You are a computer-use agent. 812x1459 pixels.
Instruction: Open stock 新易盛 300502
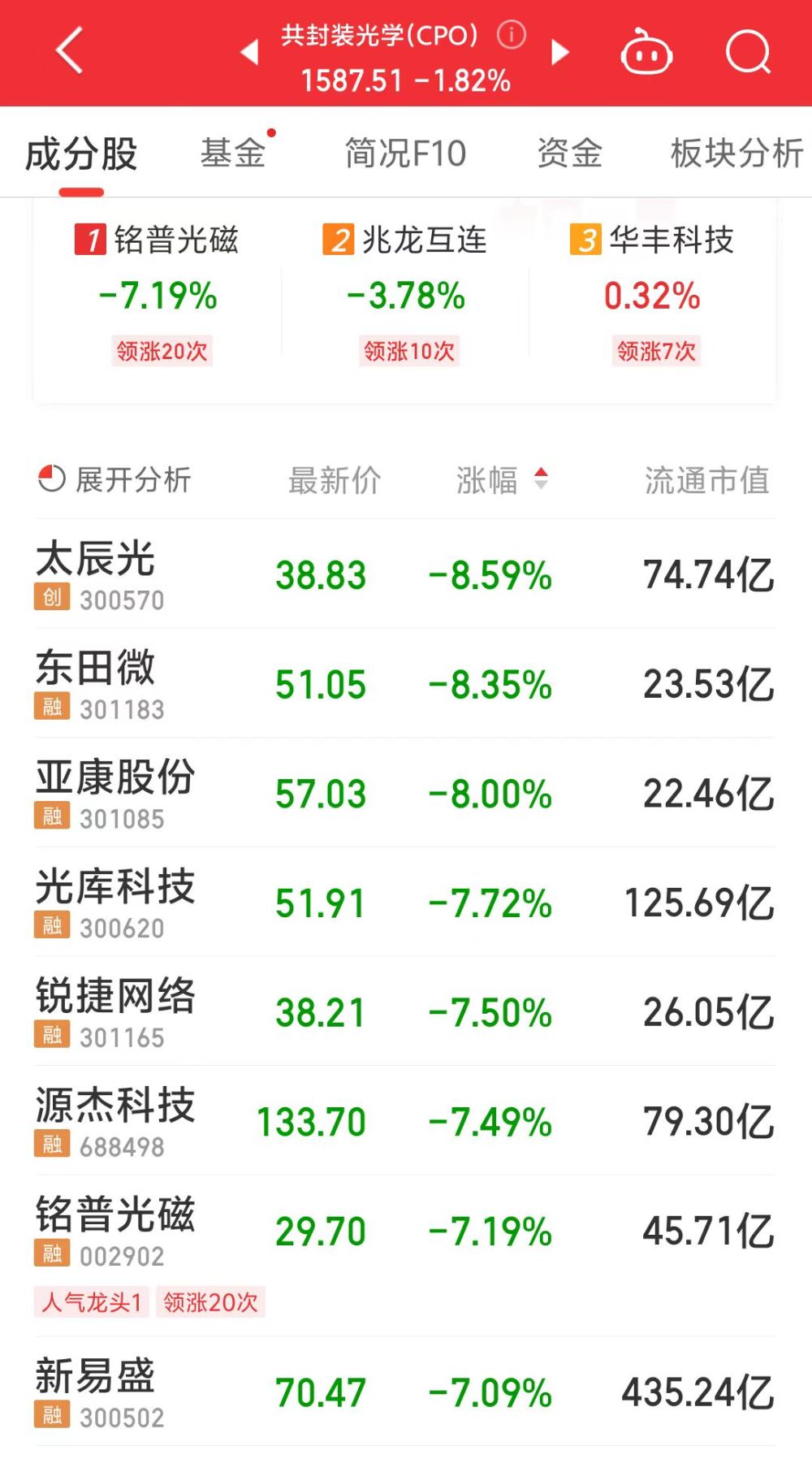(x=405, y=1392)
